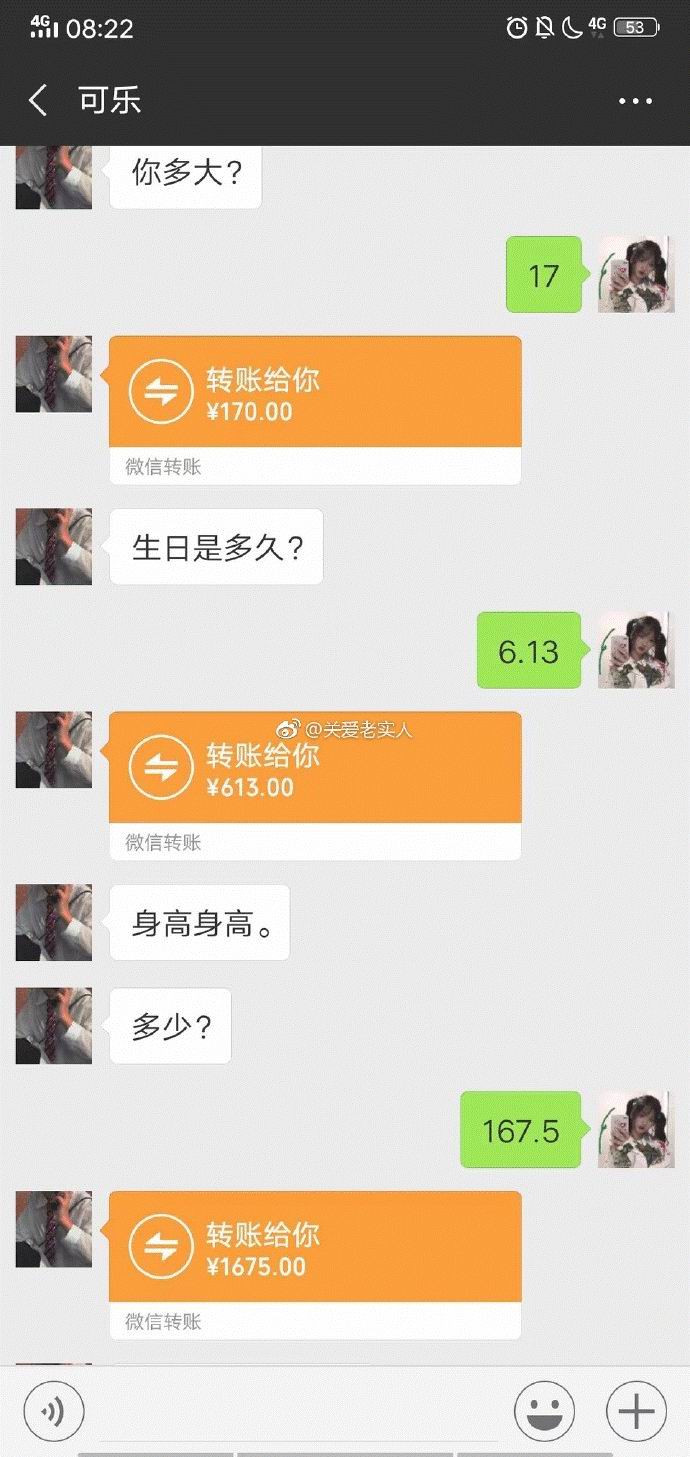Switch to voice message input
Image resolution: width=690 pixels, height=1457 pixels.
(x=53, y=1412)
